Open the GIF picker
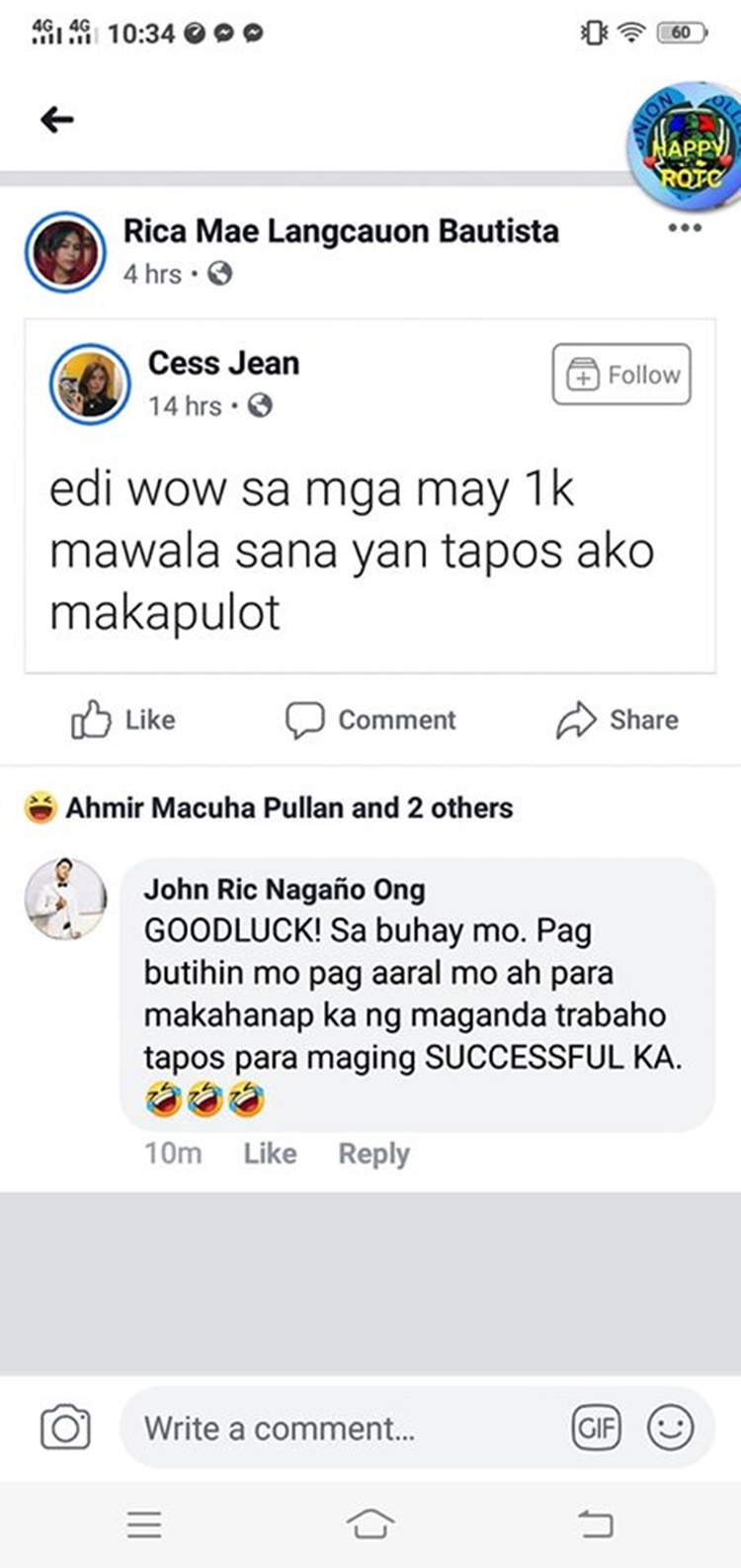Image resolution: width=741 pixels, height=1568 pixels. coord(597,1429)
